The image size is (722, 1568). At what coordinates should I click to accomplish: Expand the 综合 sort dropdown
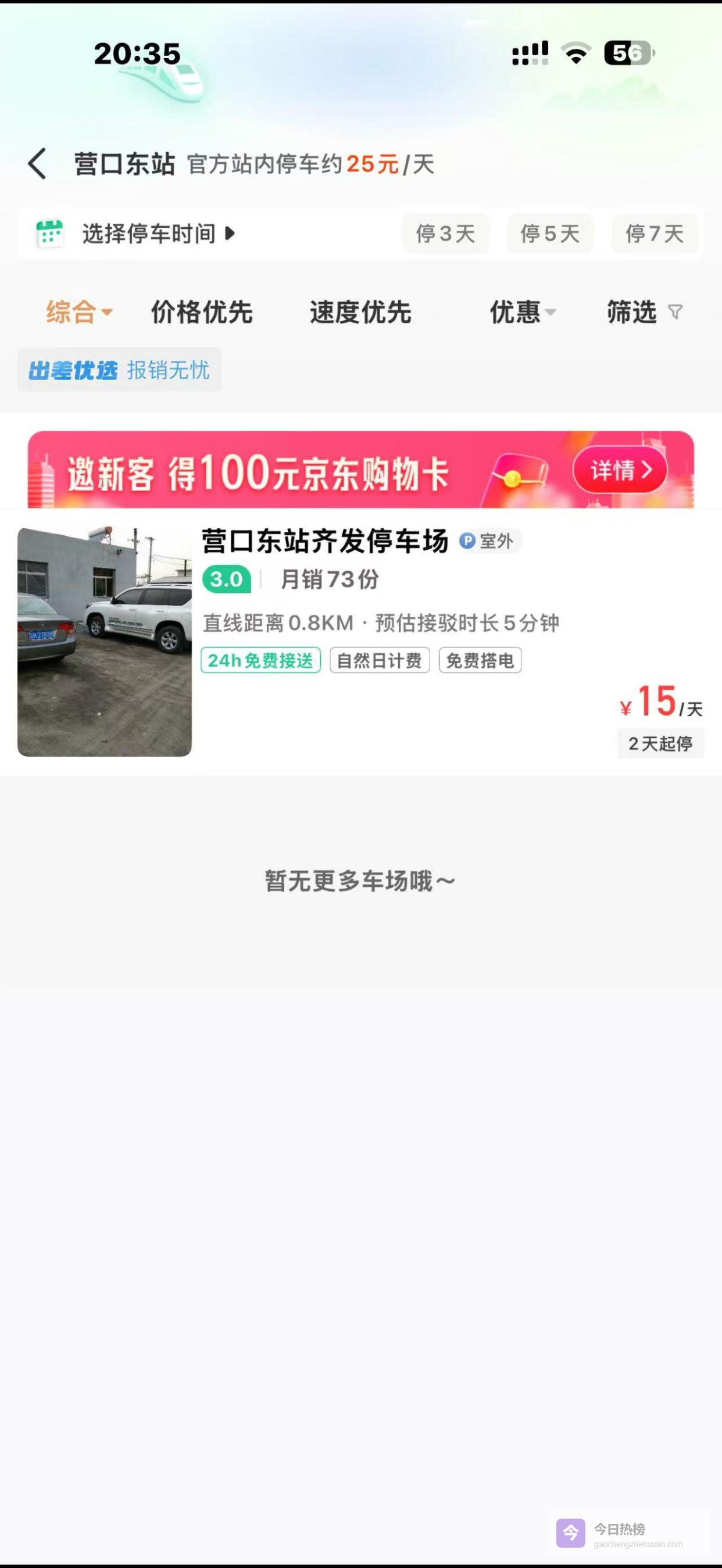coord(78,312)
